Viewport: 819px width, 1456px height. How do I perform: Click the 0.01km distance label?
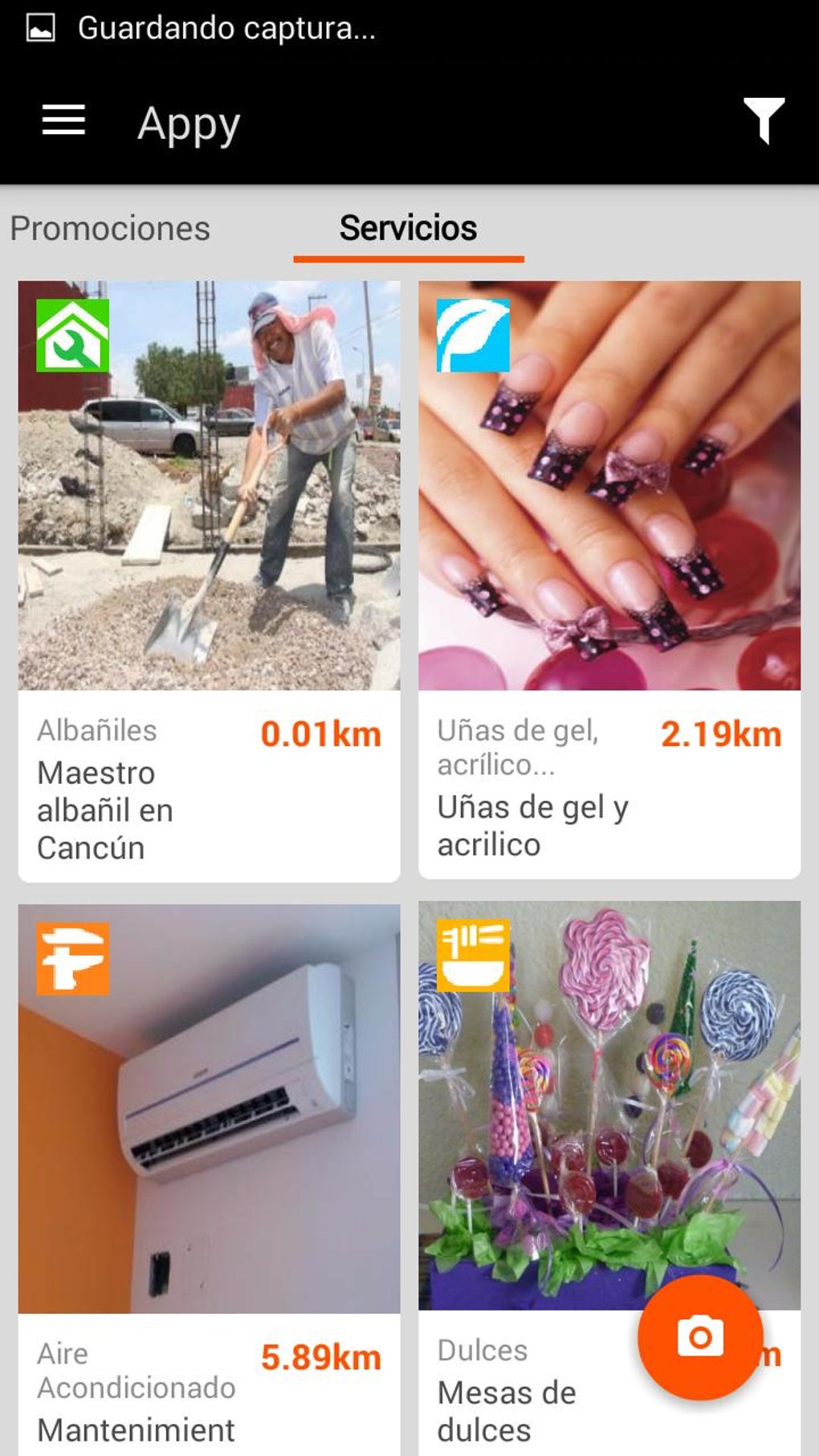[x=322, y=733]
